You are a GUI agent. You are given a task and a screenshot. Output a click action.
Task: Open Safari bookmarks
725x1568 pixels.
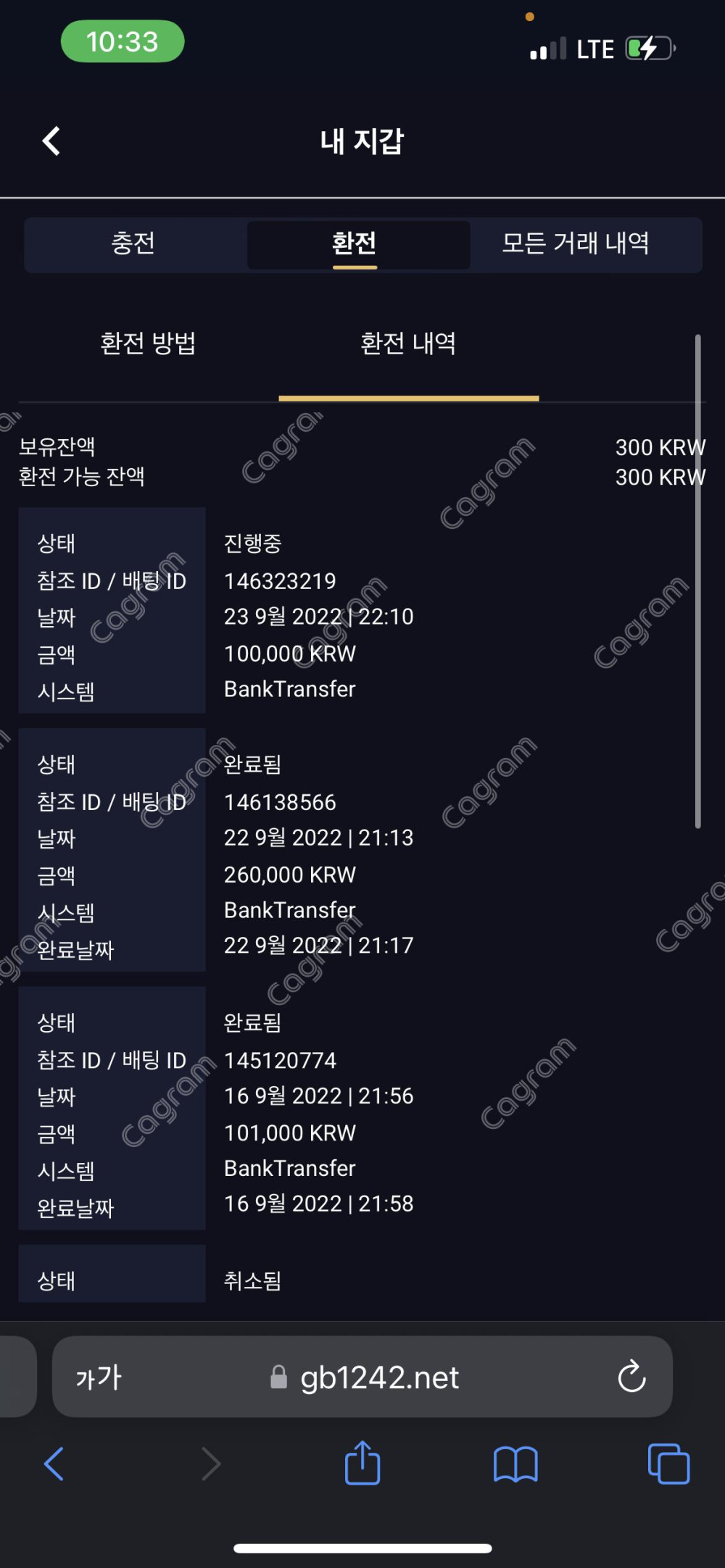click(515, 1464)
